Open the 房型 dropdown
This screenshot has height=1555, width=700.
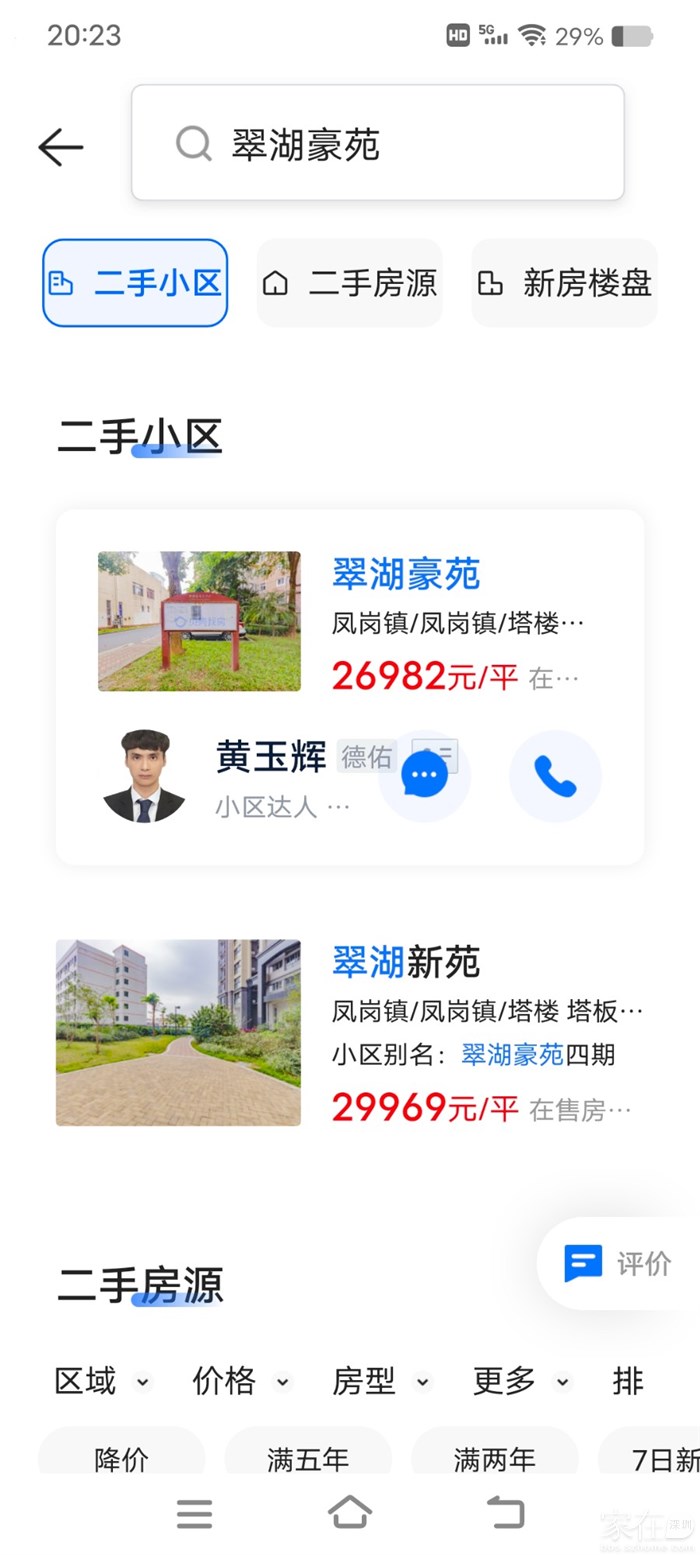click(x=380, y=1381)
